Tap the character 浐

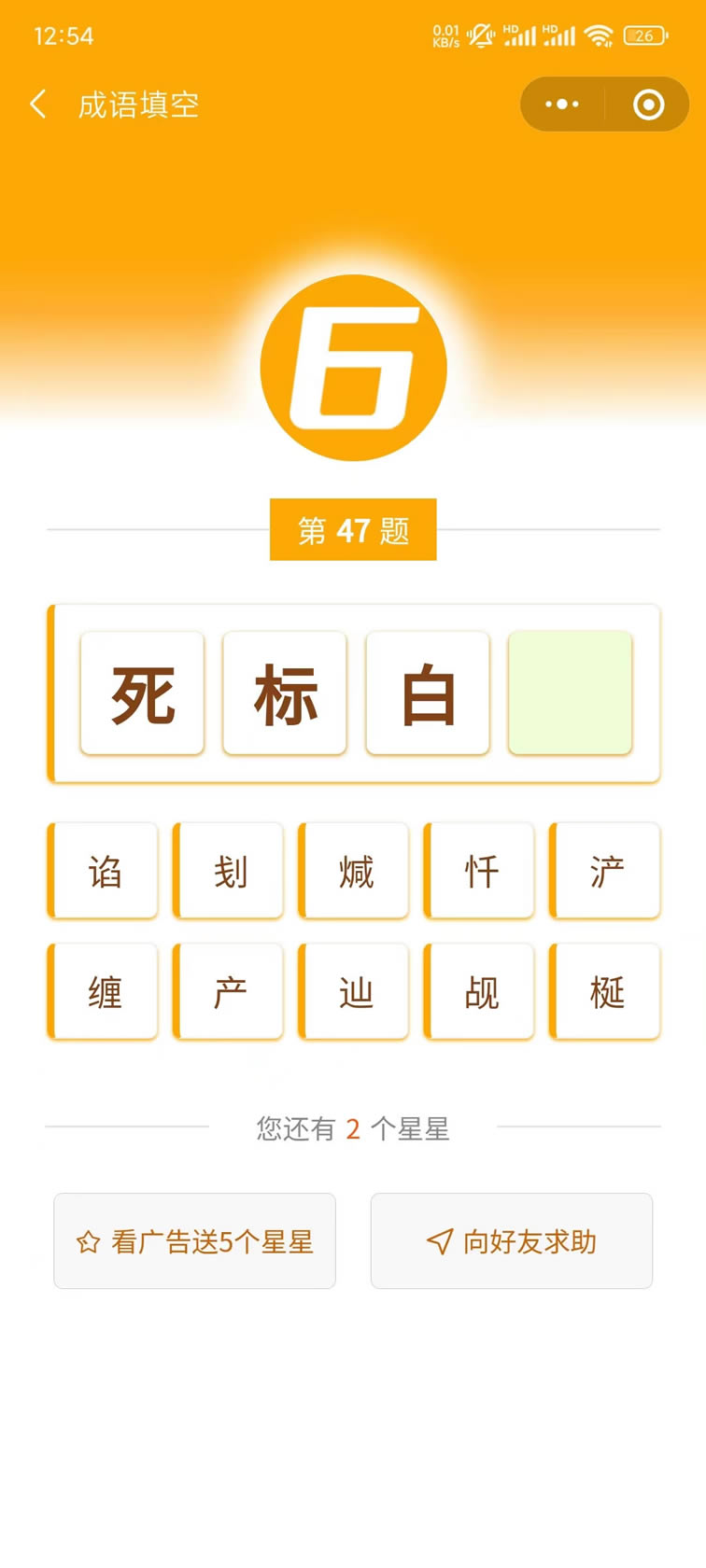coord(606,871)
